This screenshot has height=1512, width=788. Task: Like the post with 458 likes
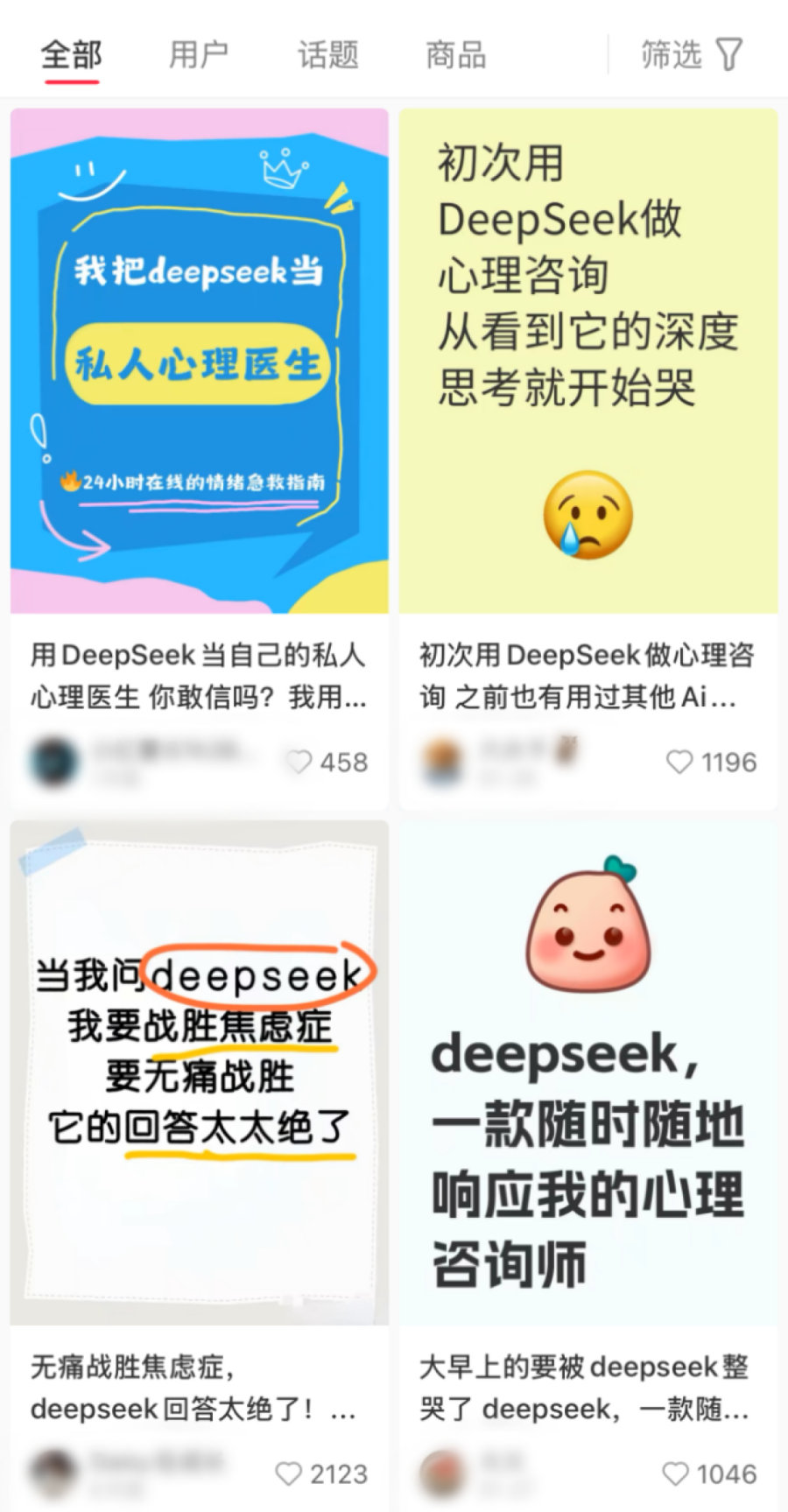pyautogui.click(x=299, y=762)
